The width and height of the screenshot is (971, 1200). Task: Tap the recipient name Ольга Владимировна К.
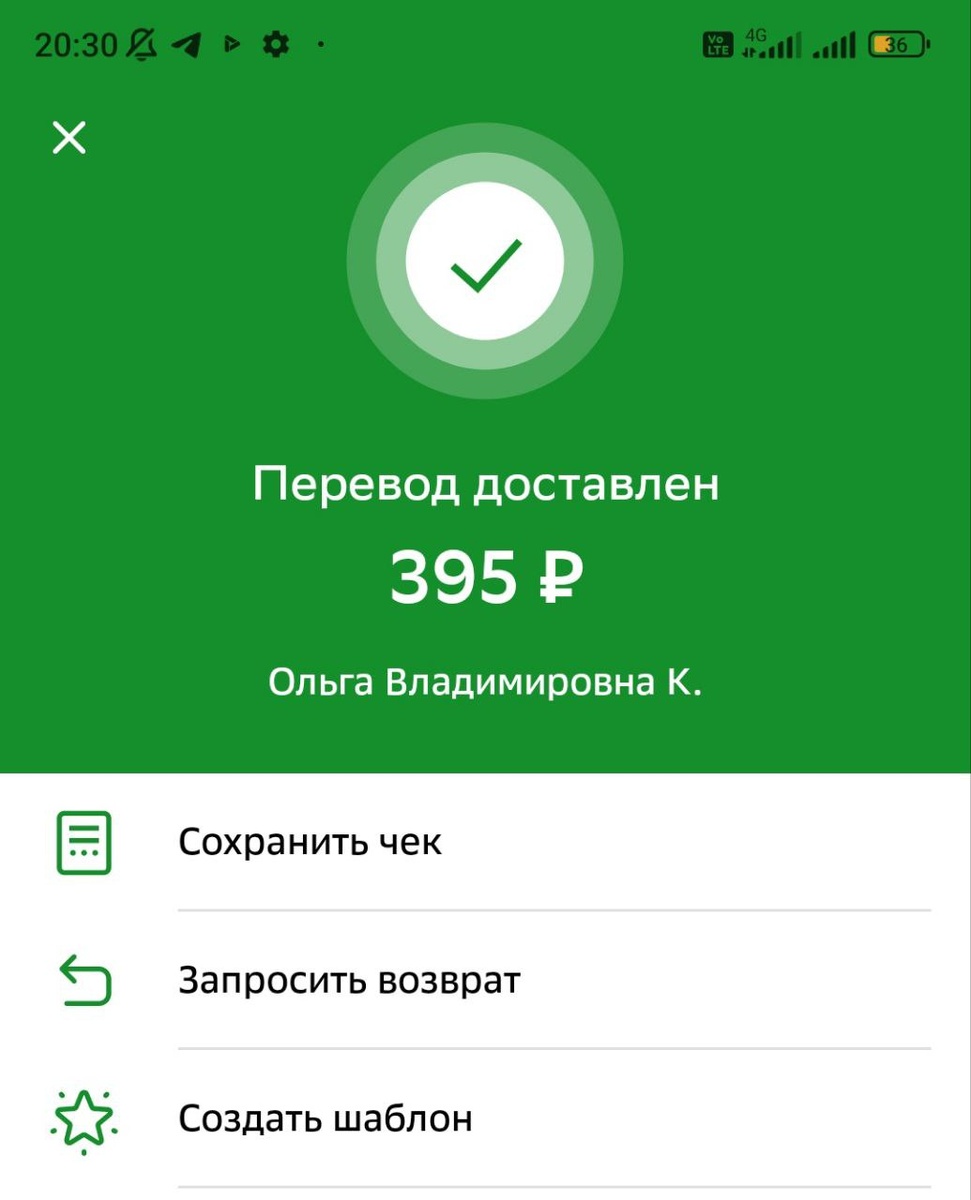point(486,684)
